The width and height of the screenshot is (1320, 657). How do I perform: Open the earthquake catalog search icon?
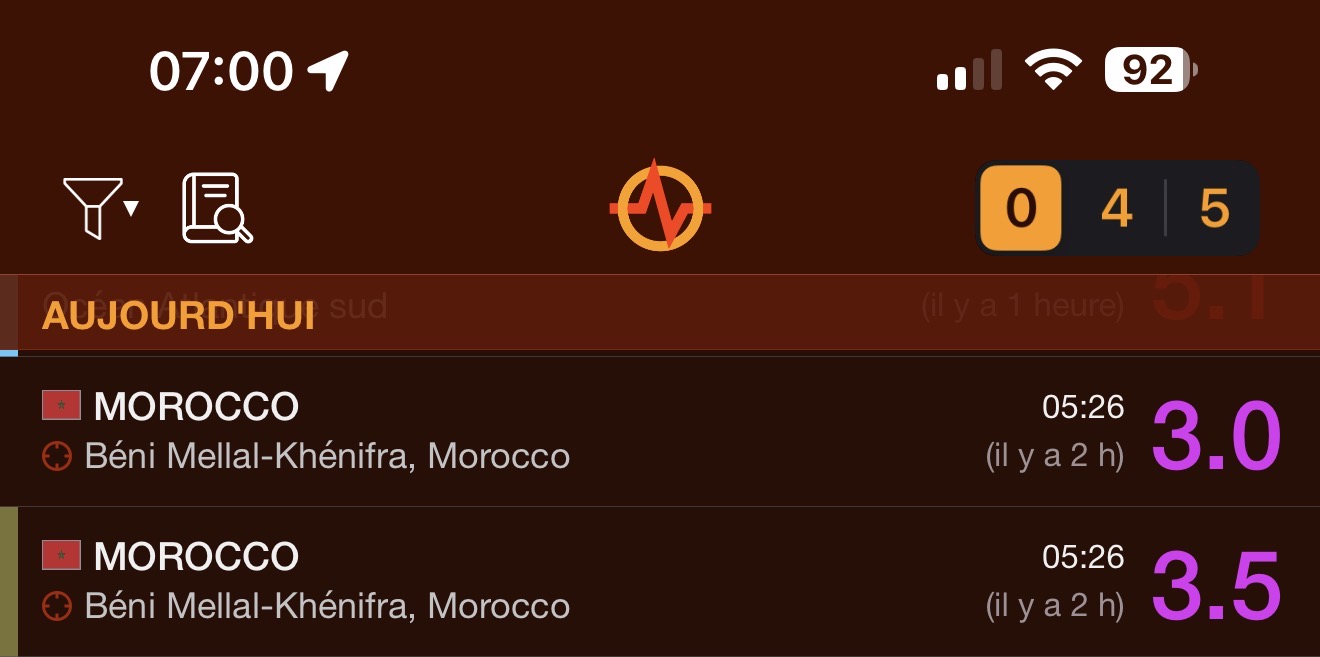coord(217,208)
